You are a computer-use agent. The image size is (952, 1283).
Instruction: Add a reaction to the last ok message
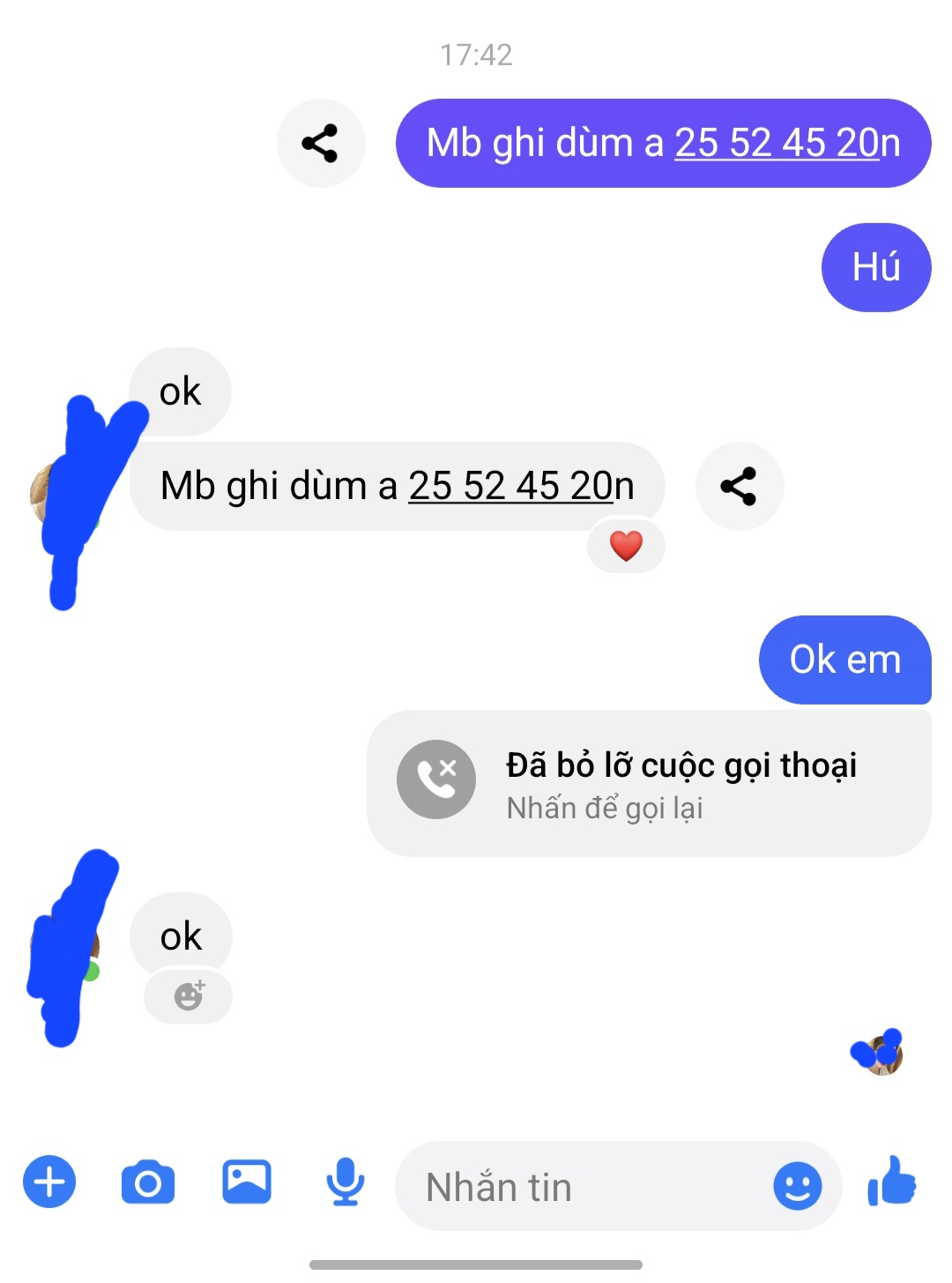click(x=189, y=996)
